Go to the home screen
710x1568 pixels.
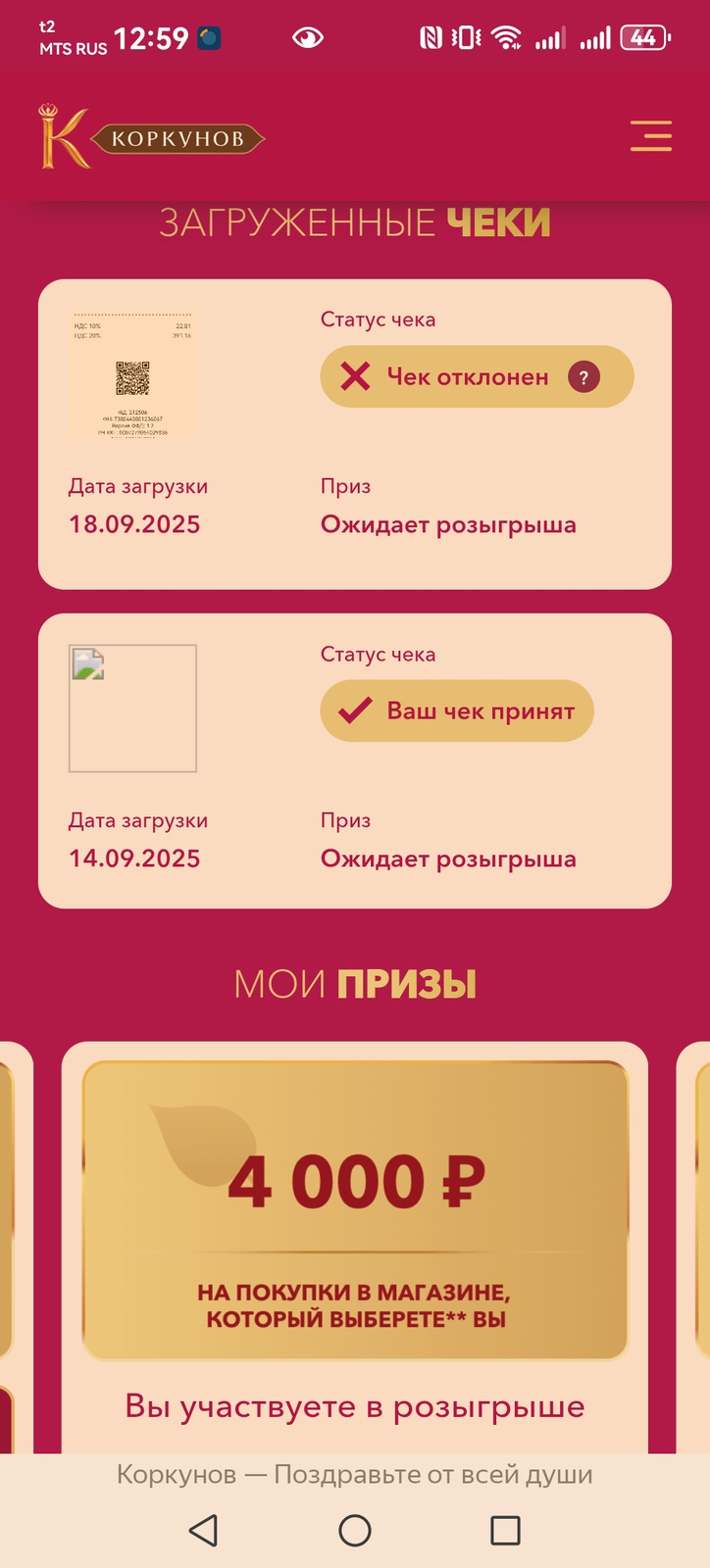pyautogui.click(x=355, y=1530)
